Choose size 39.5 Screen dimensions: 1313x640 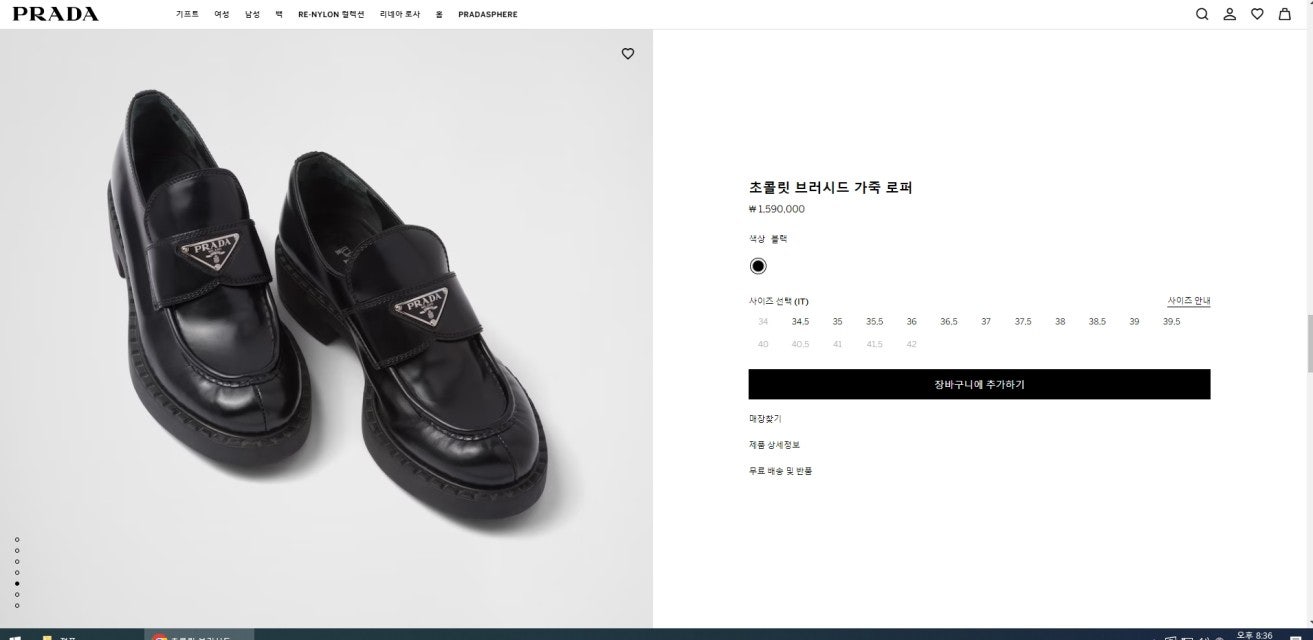coord(1171,322)
